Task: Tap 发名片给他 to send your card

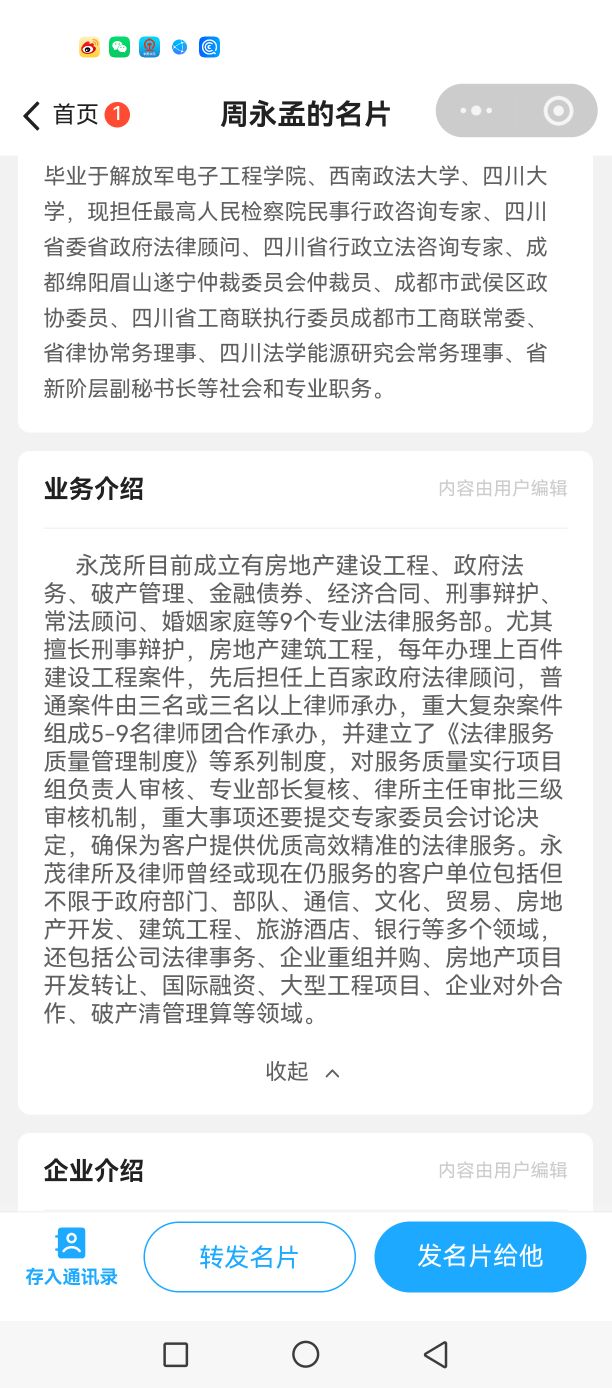Action: tap(480, 1257)
